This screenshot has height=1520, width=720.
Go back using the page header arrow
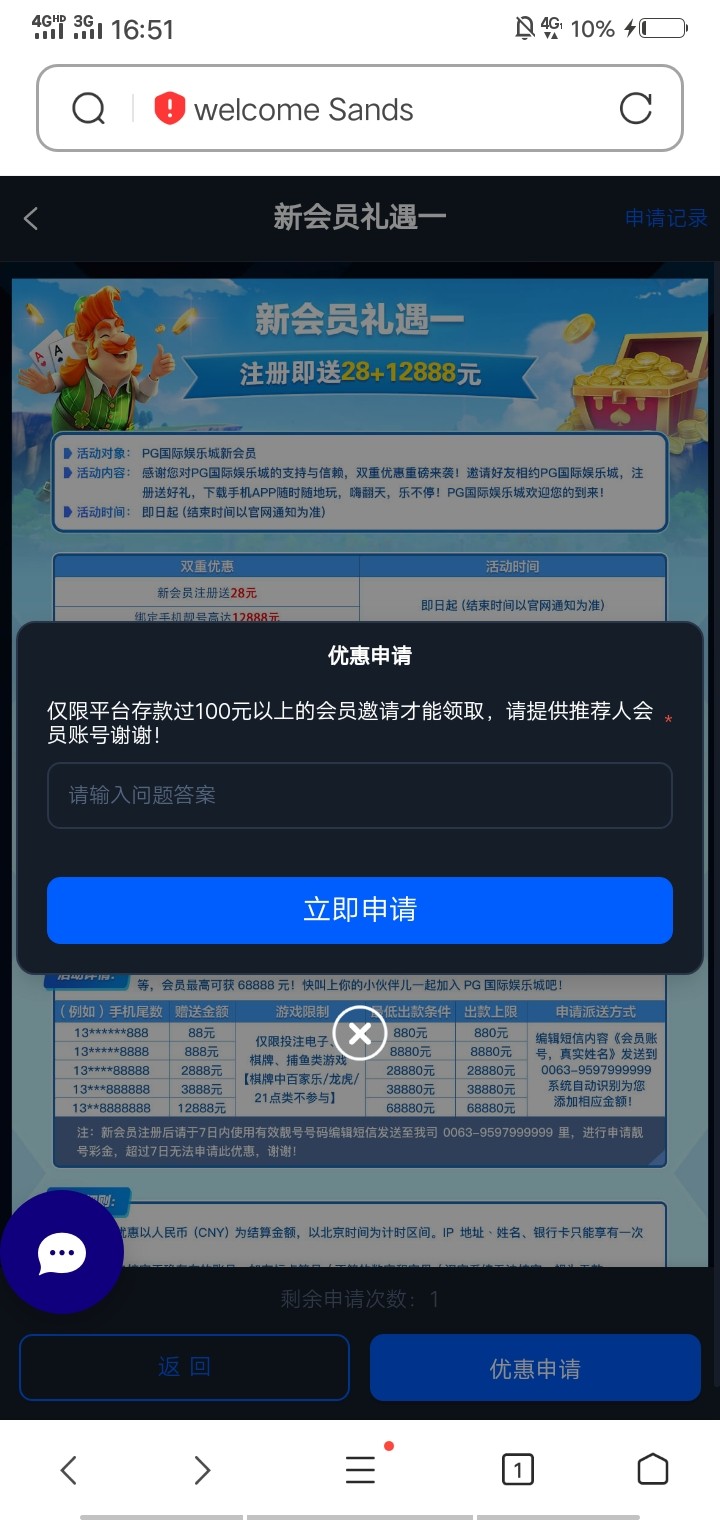pos(31,218)
